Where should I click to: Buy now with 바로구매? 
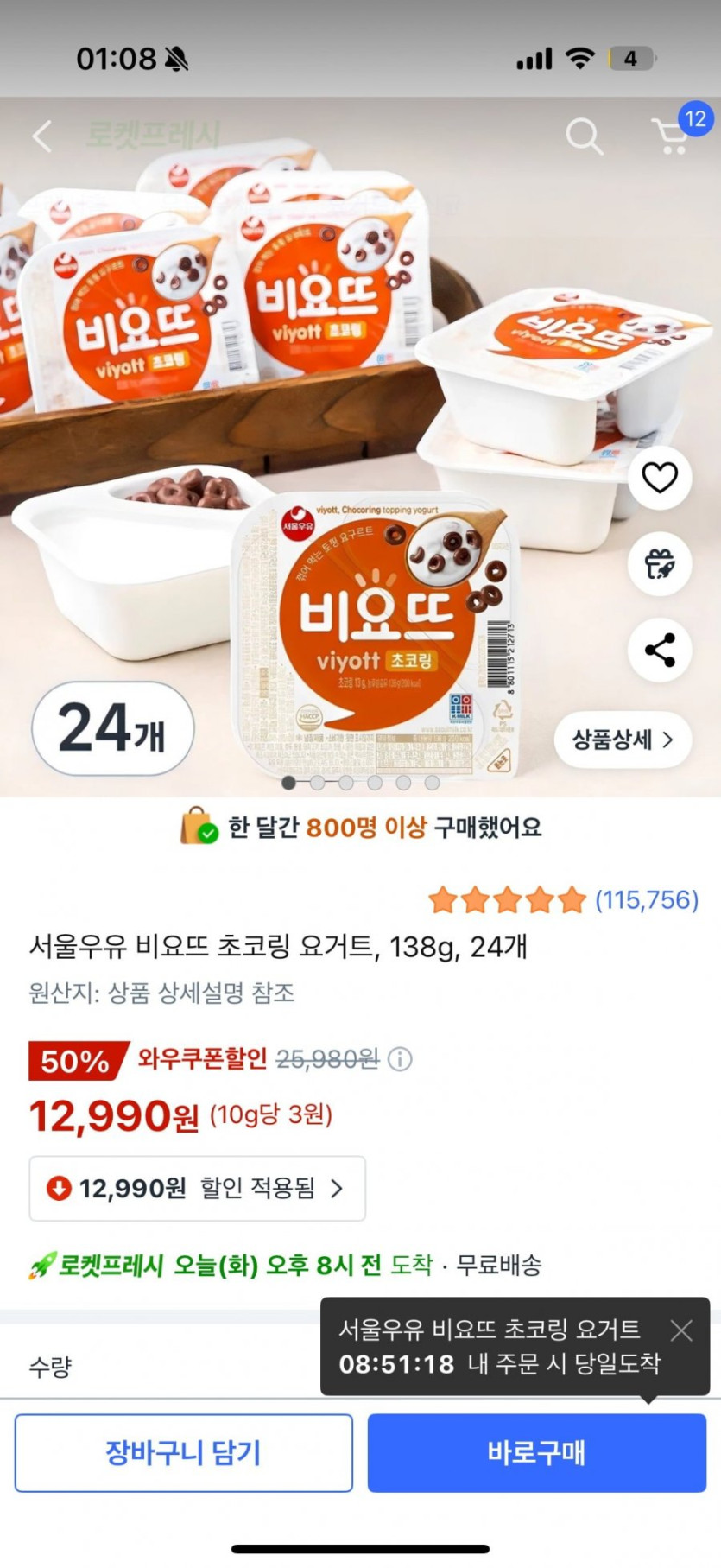pos(536,1453)
